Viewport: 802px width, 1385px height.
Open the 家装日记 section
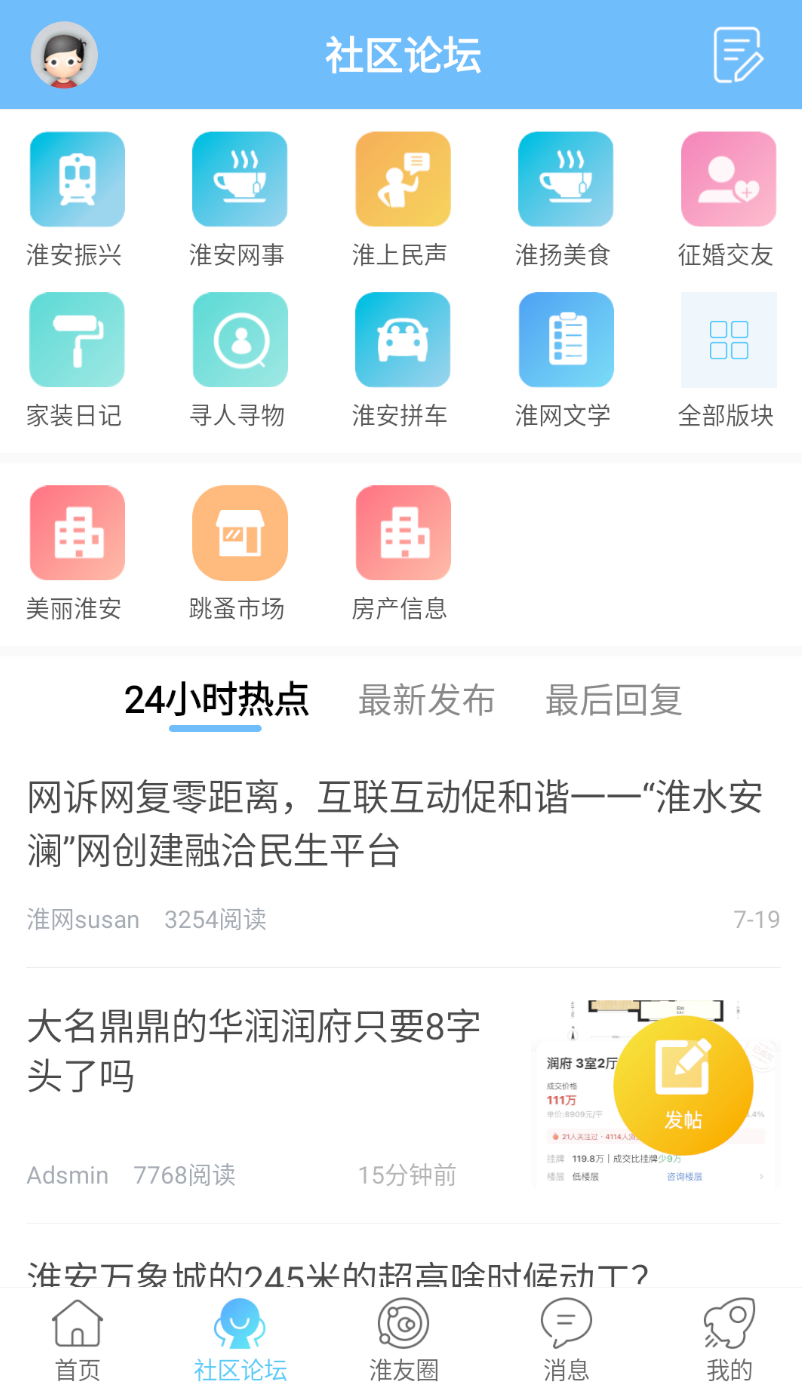coord(77,358)
